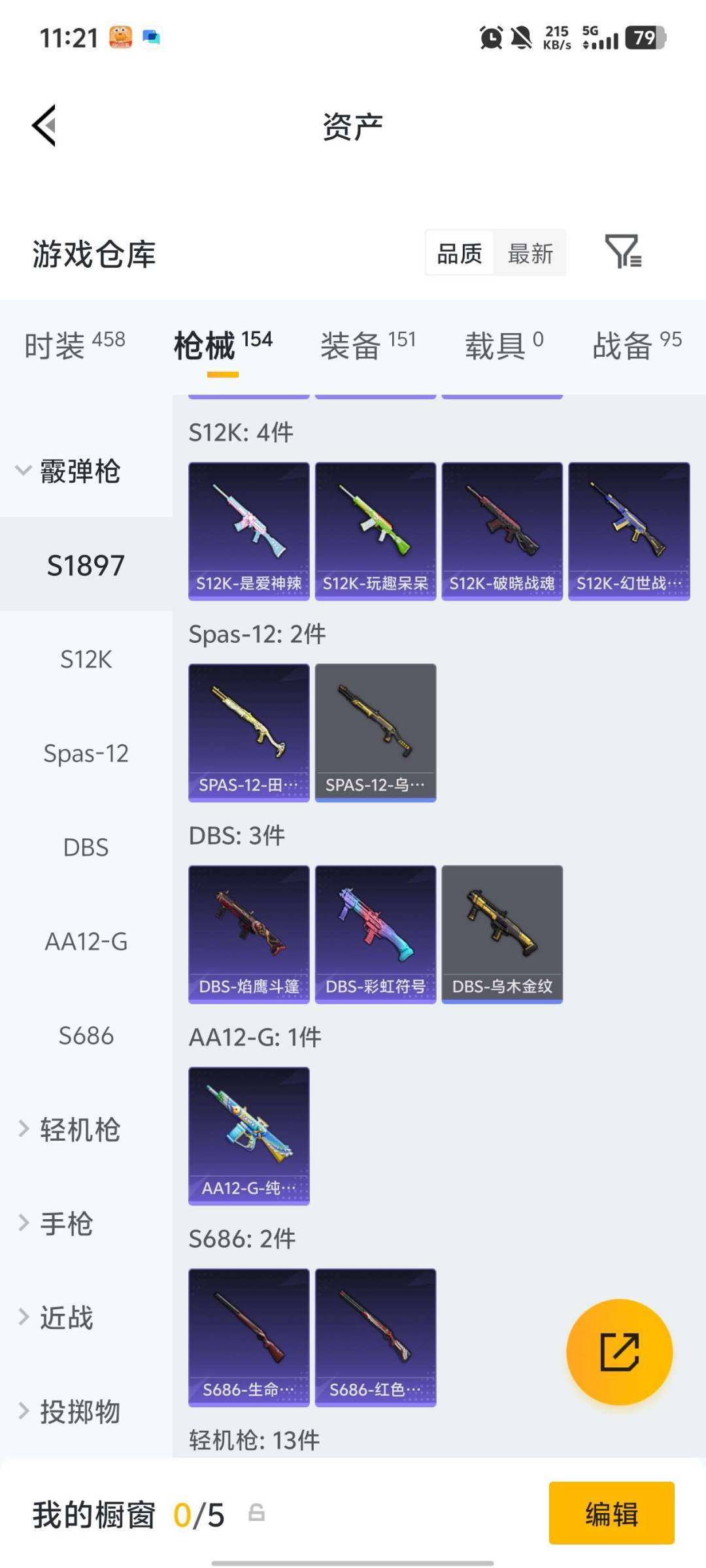Open the S12K-是爱神辣 skin
Screen dimensions: 706x1568
[x=248, y=531]
